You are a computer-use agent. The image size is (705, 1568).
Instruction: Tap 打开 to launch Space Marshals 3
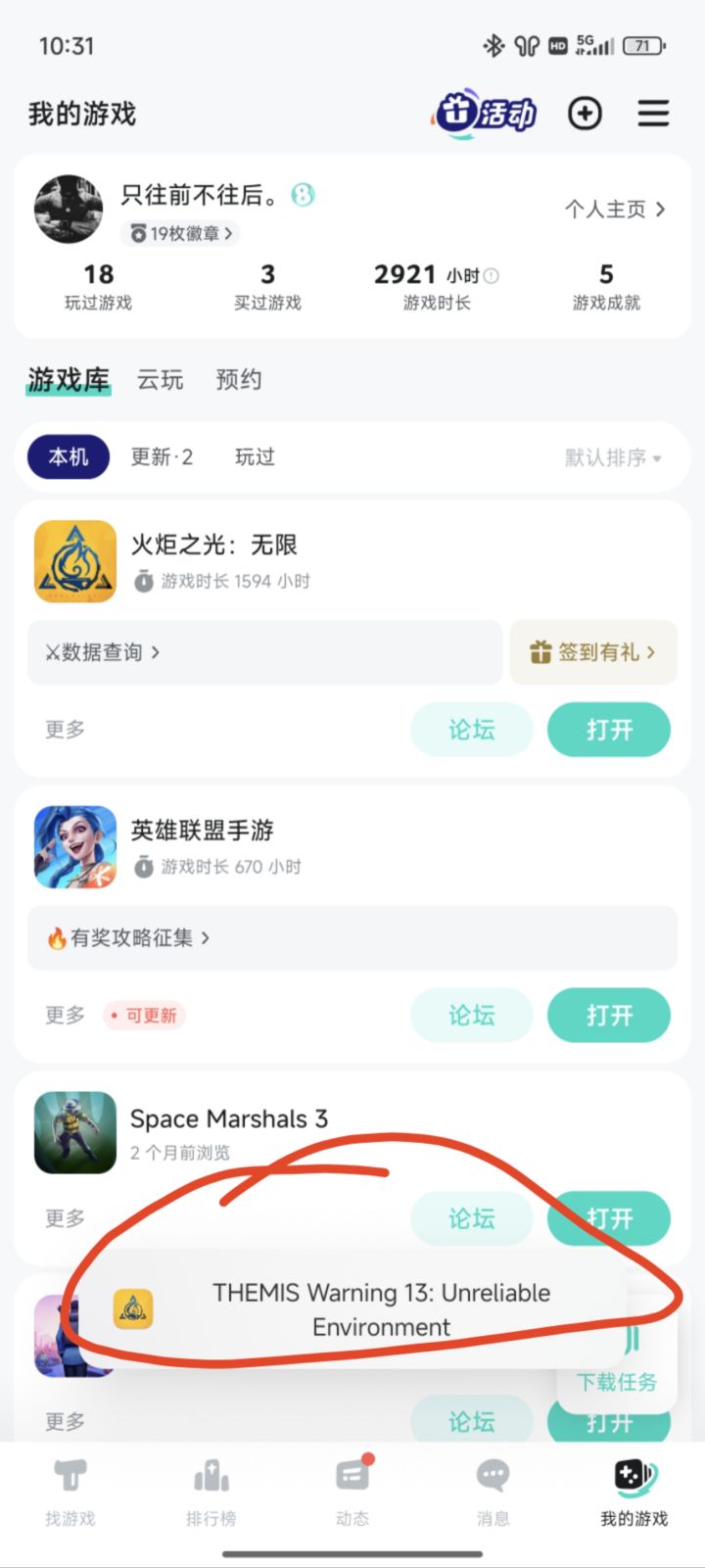tap(609, 1217)
